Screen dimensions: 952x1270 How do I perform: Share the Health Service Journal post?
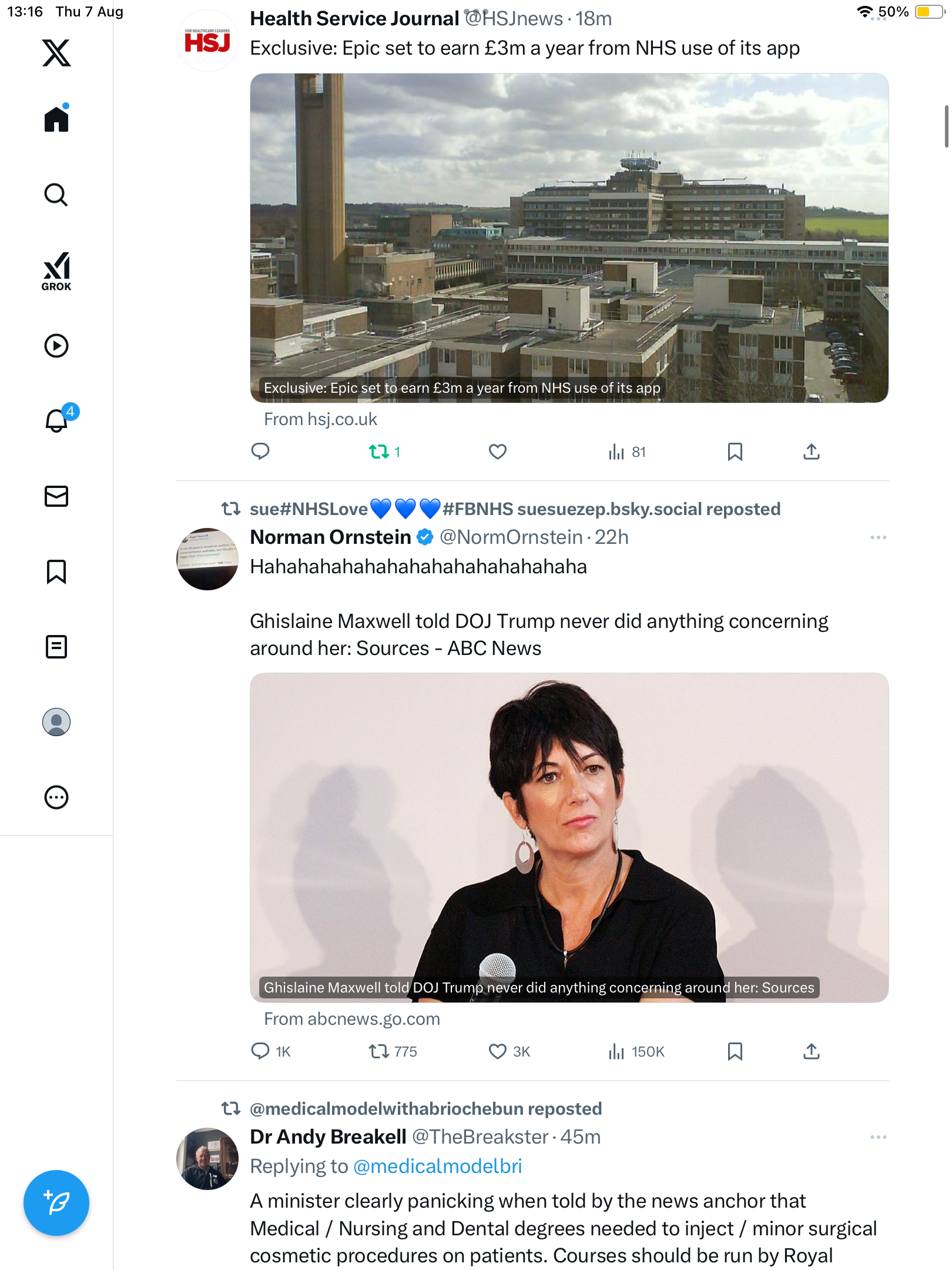(811, 452)
